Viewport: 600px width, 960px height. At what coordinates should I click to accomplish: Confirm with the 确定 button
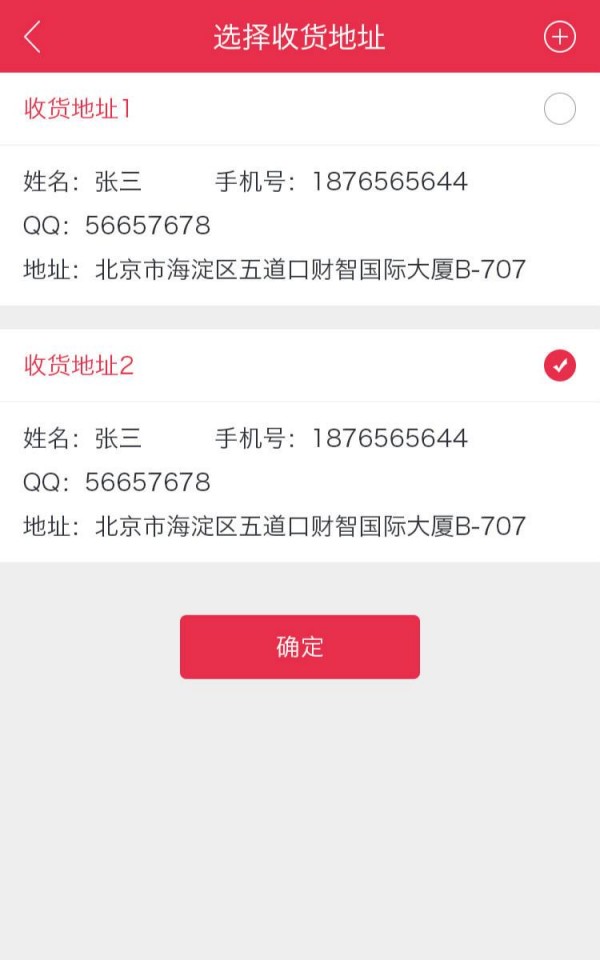[x=300, y=646]
